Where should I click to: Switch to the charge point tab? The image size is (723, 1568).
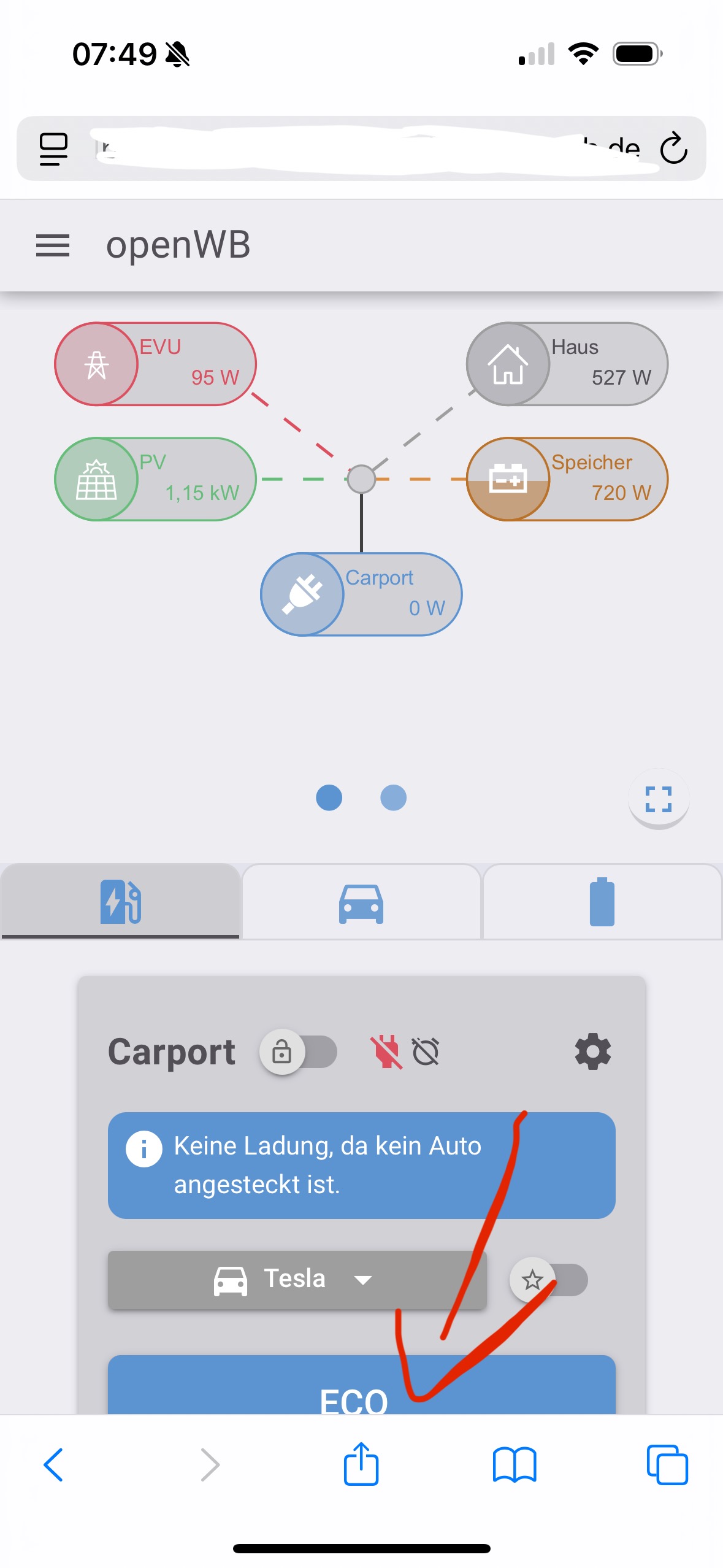click(x=121, y=902)
